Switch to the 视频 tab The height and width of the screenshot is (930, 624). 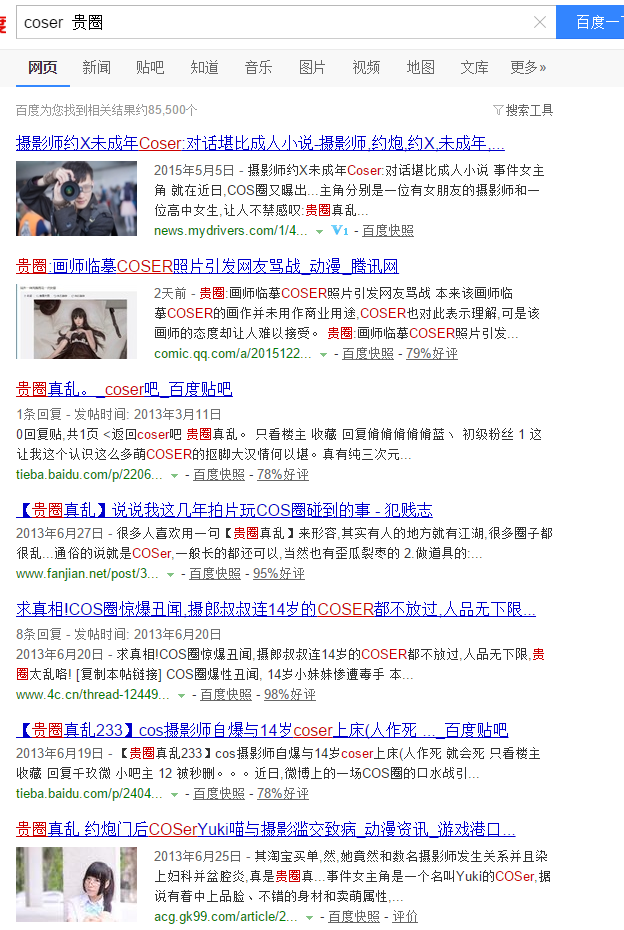pos(366,67)
